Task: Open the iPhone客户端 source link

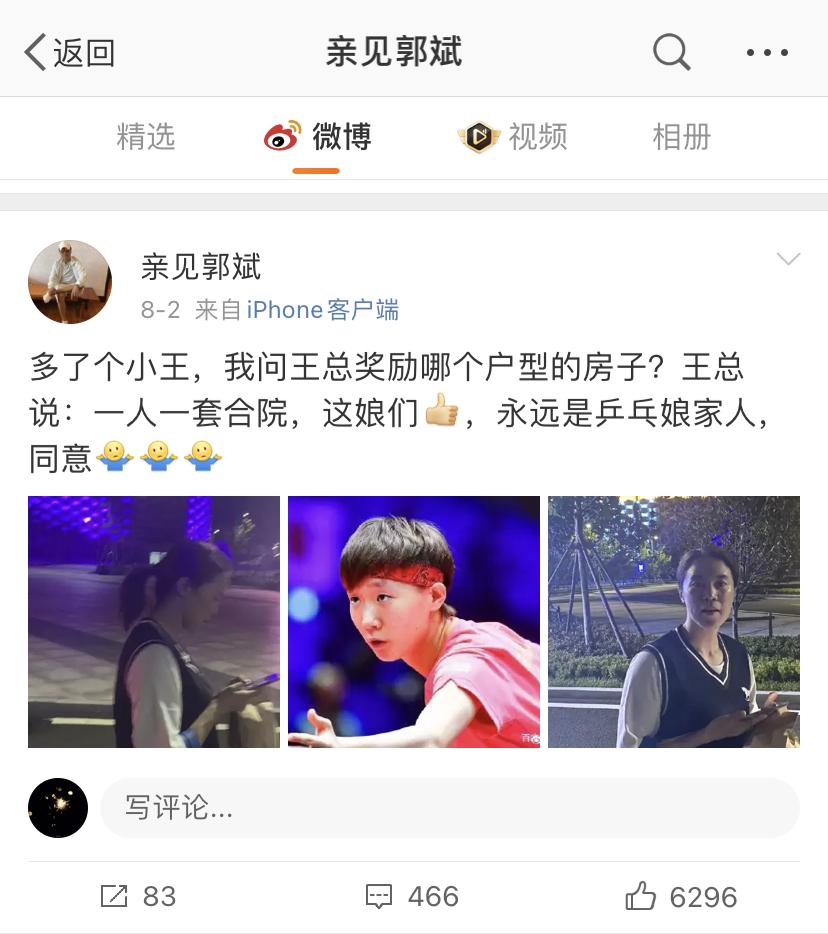Action: tap(322, 310)
